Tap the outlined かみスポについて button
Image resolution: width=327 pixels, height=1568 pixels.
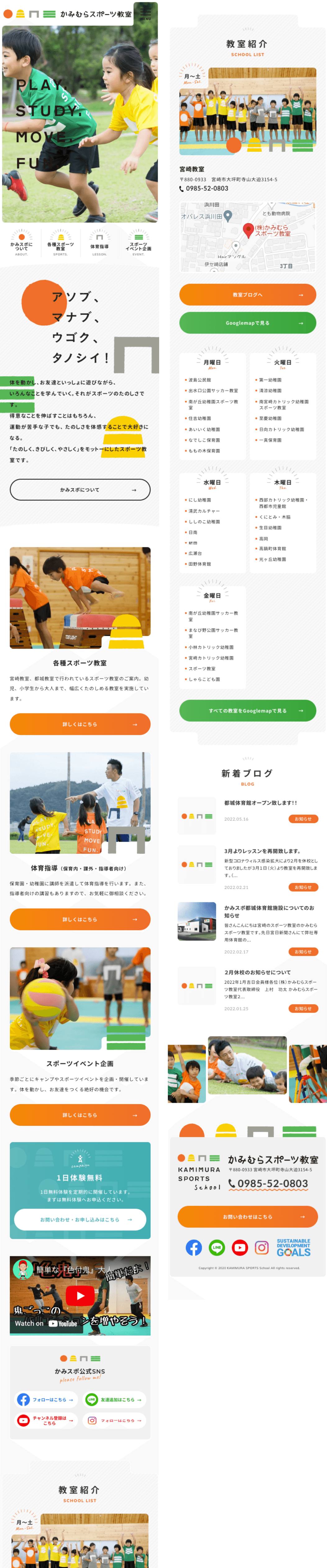(80, 489)
